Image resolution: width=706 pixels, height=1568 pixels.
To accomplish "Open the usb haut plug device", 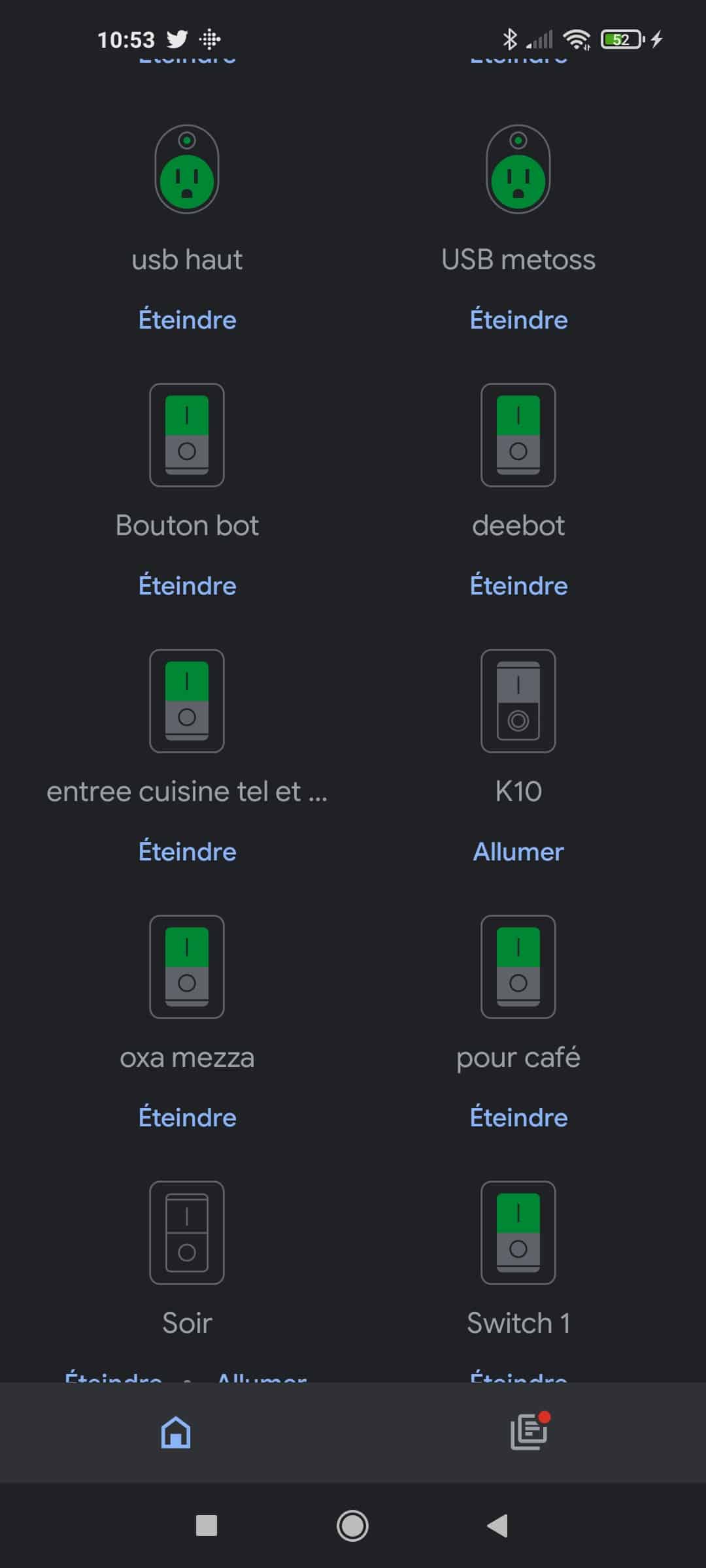I will 187,169.
